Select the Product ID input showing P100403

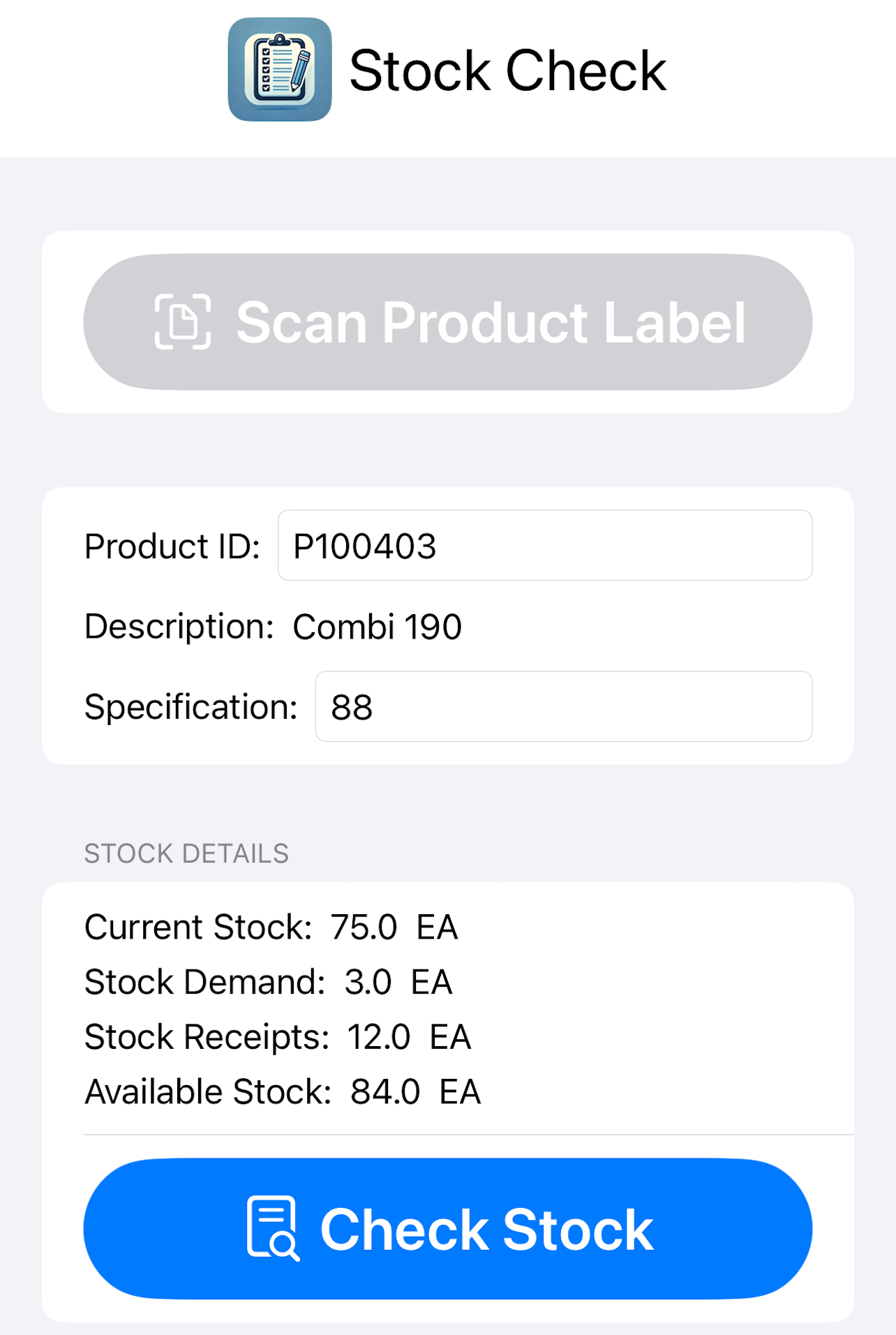tap(544, 546)
